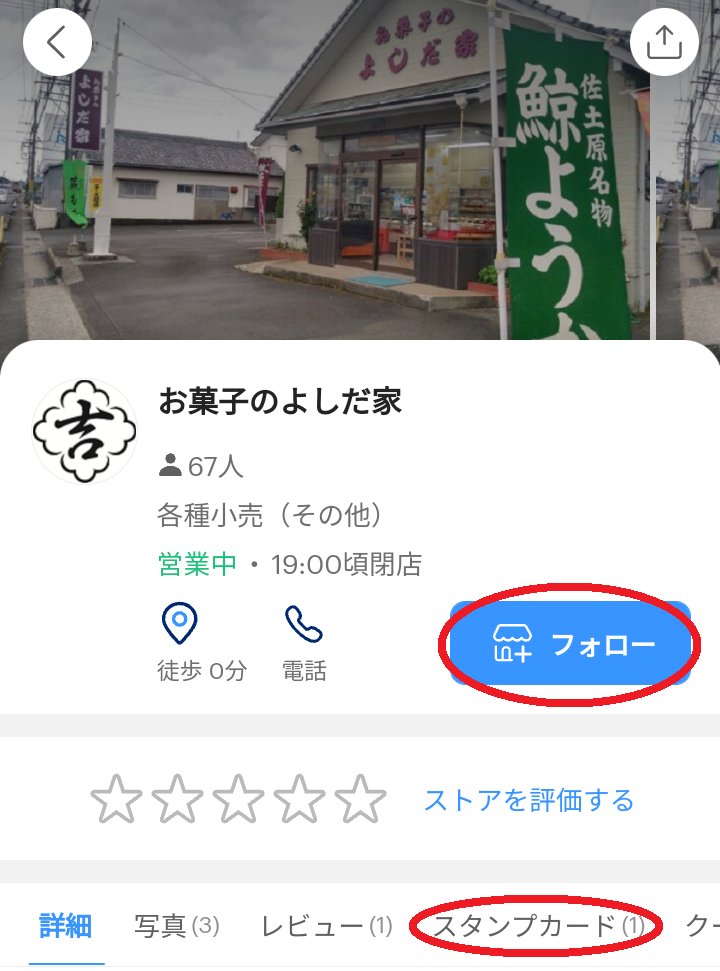Open the 徒歩 0分 location icon
720x971 pixels.
[x=180, y=624]
